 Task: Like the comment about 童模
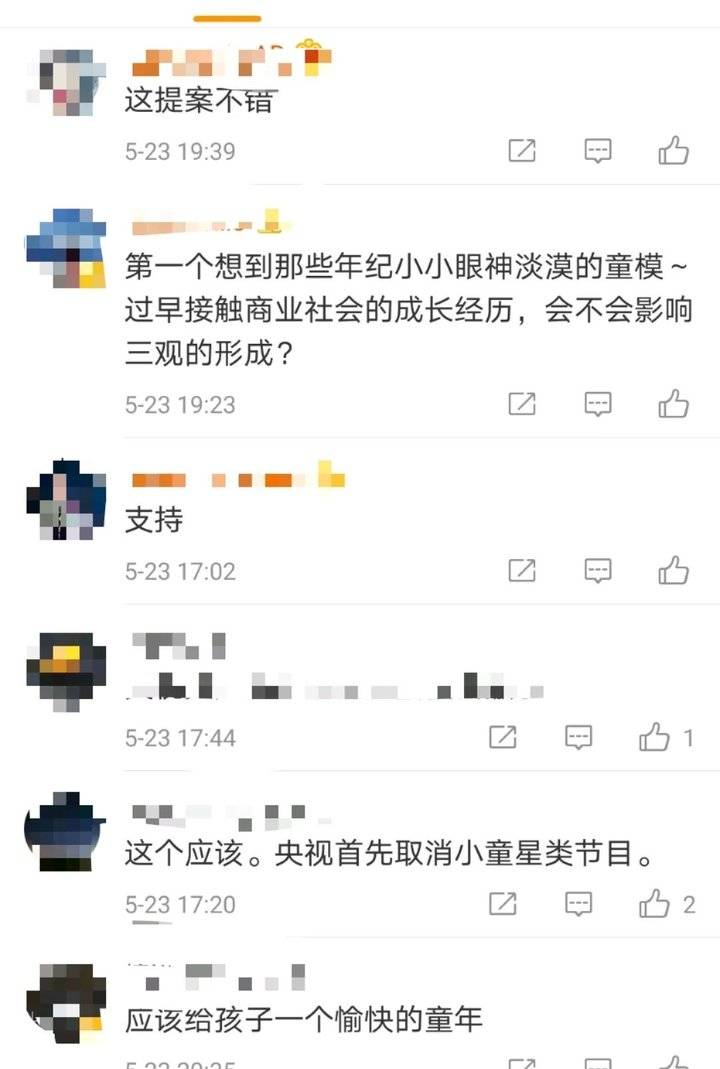(x=673, y=404)
